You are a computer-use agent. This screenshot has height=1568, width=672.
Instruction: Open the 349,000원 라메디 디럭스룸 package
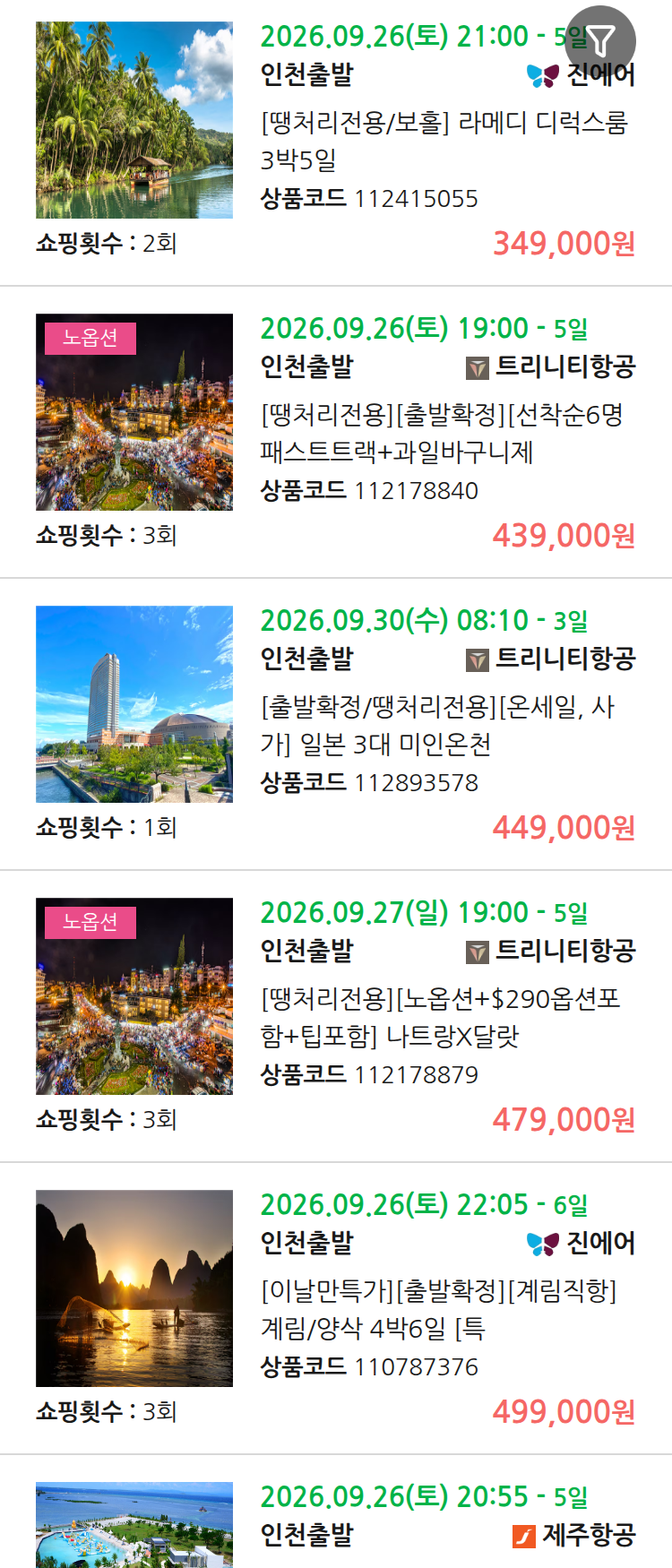point(336,141)
